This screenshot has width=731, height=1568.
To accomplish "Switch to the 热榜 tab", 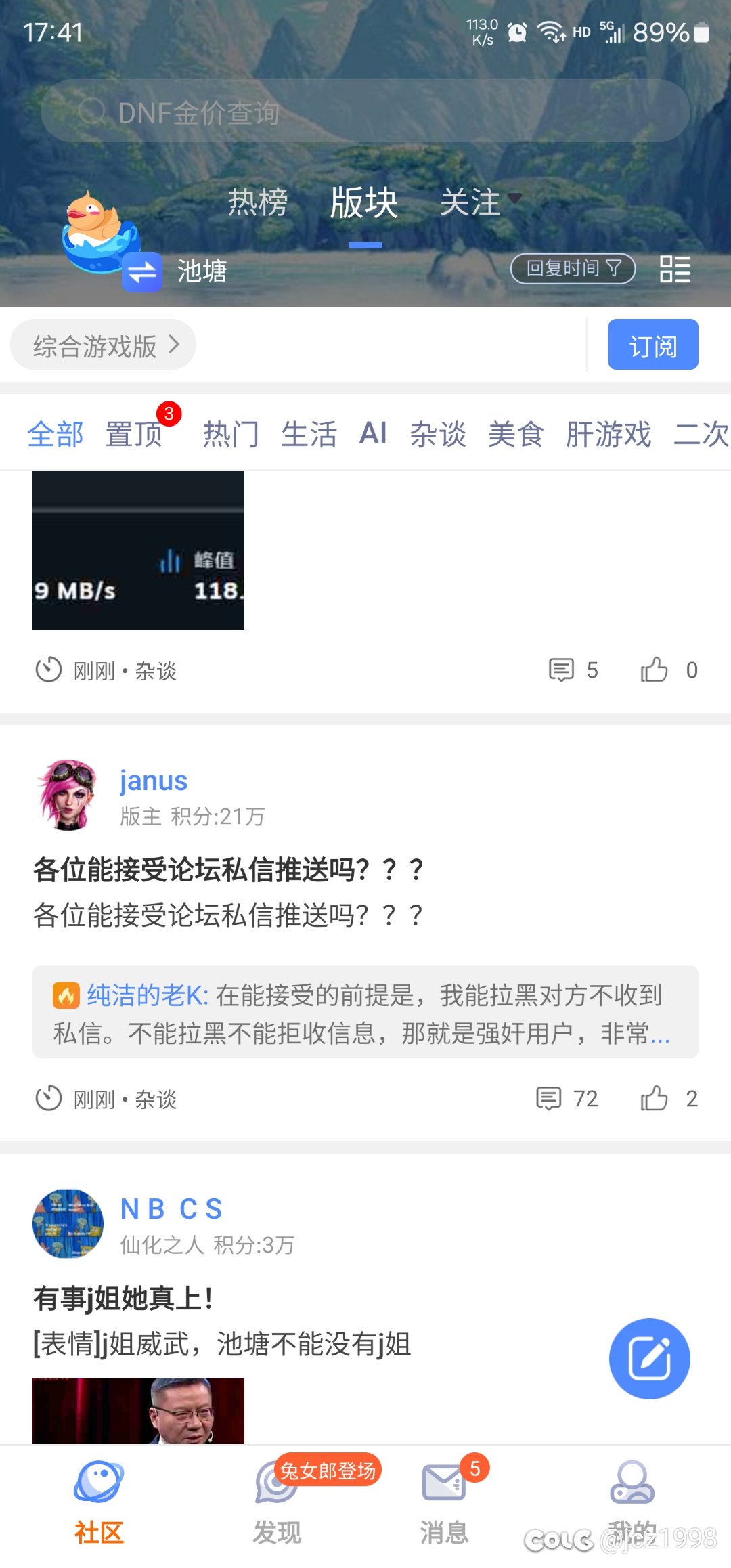I will coord(258,202).
